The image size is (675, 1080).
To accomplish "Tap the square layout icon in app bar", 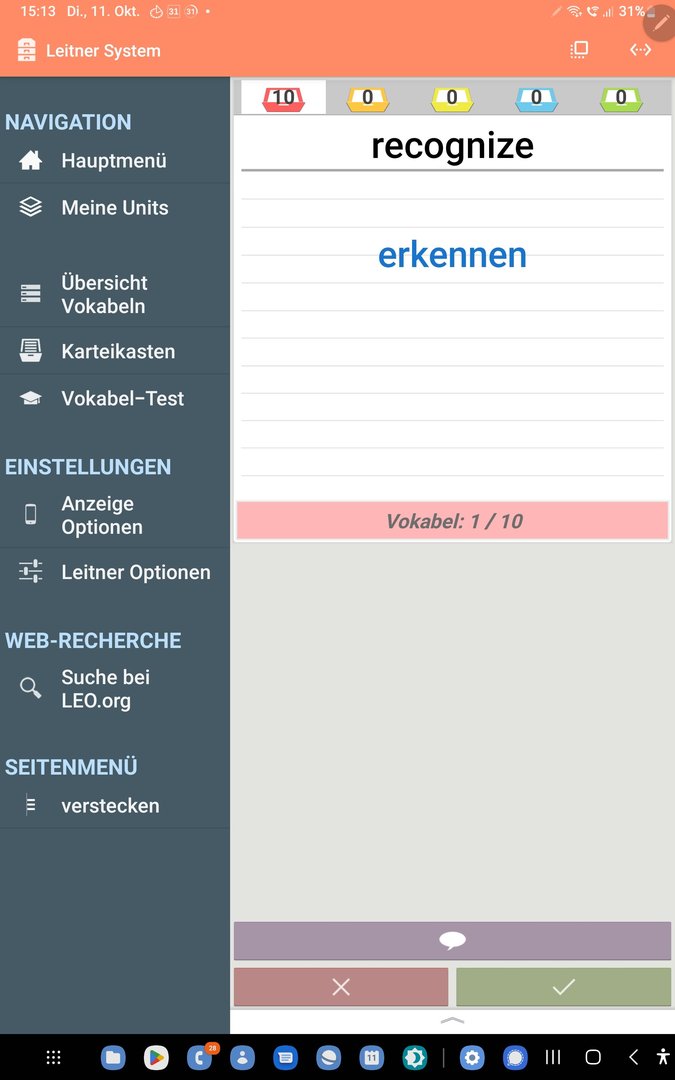I will (x=579, y=50).
